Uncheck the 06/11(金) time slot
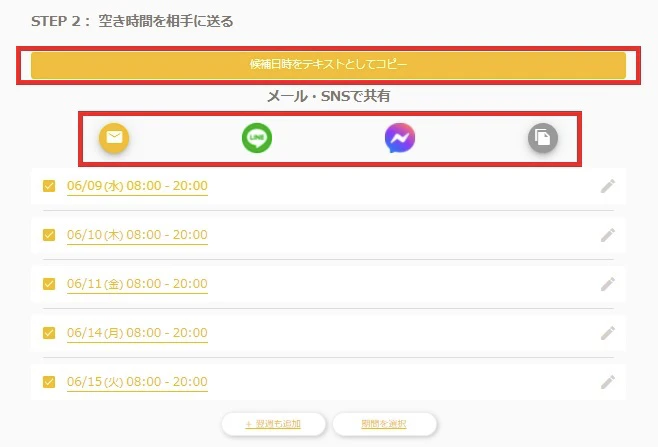Viewport: 658px width, 447px height. point(49,284)
